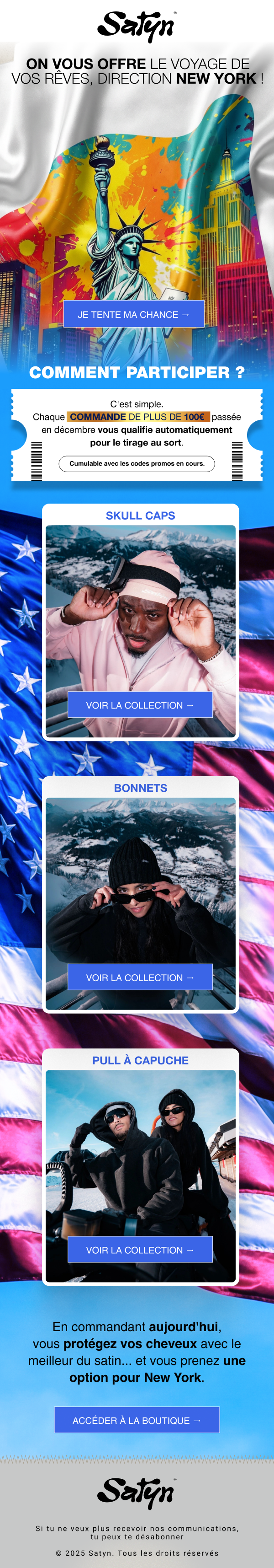Open ACCÉDER À LA BOUTIQUE
274x1568 pixels.
(137, 1420)
